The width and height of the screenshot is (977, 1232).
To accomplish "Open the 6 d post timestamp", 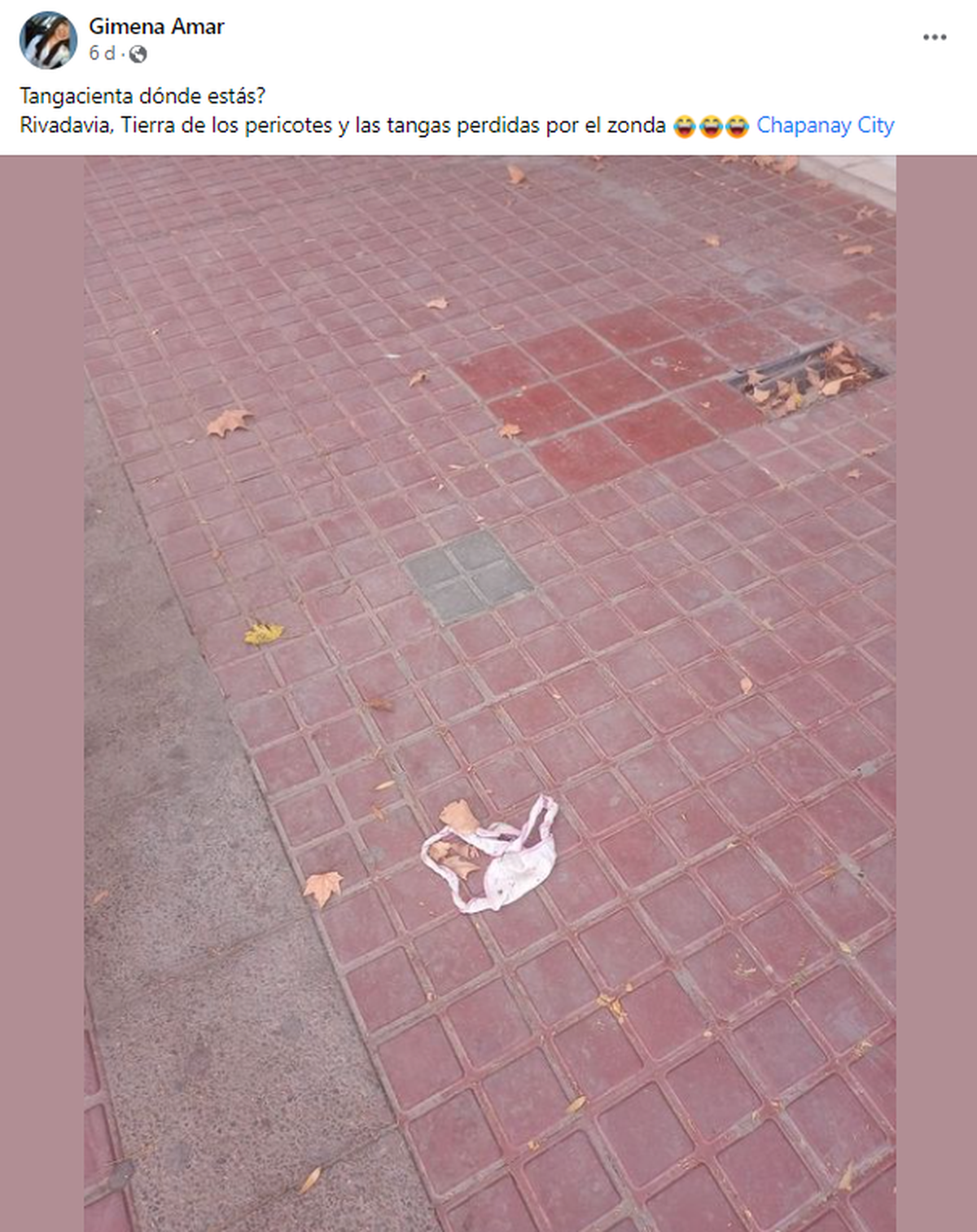I will 102,54.
